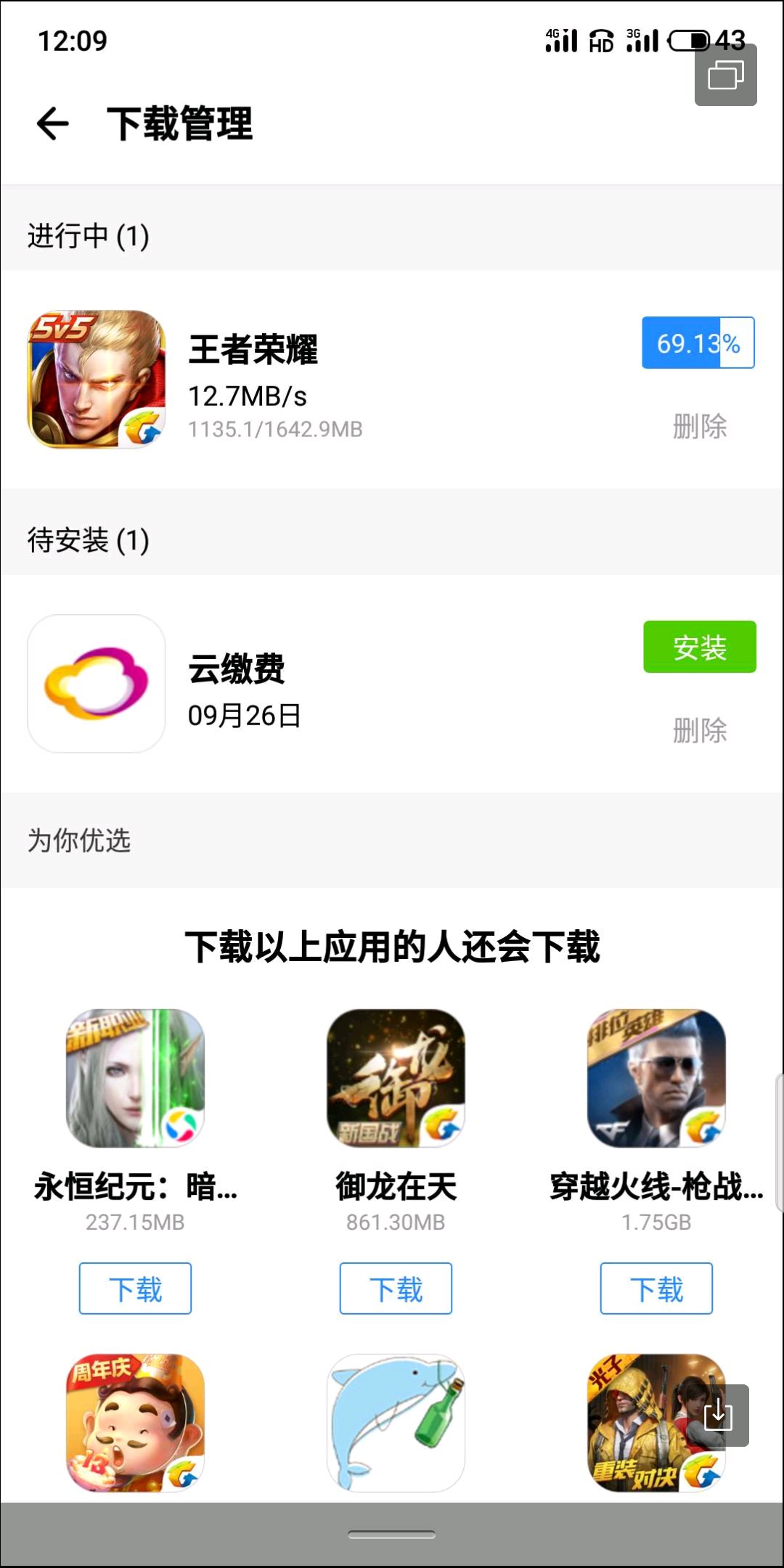Screen dimensions: 784x1568
Task: Open 御龙在天 app icon
Action: pyautogui.click(x=396, y=1078)
